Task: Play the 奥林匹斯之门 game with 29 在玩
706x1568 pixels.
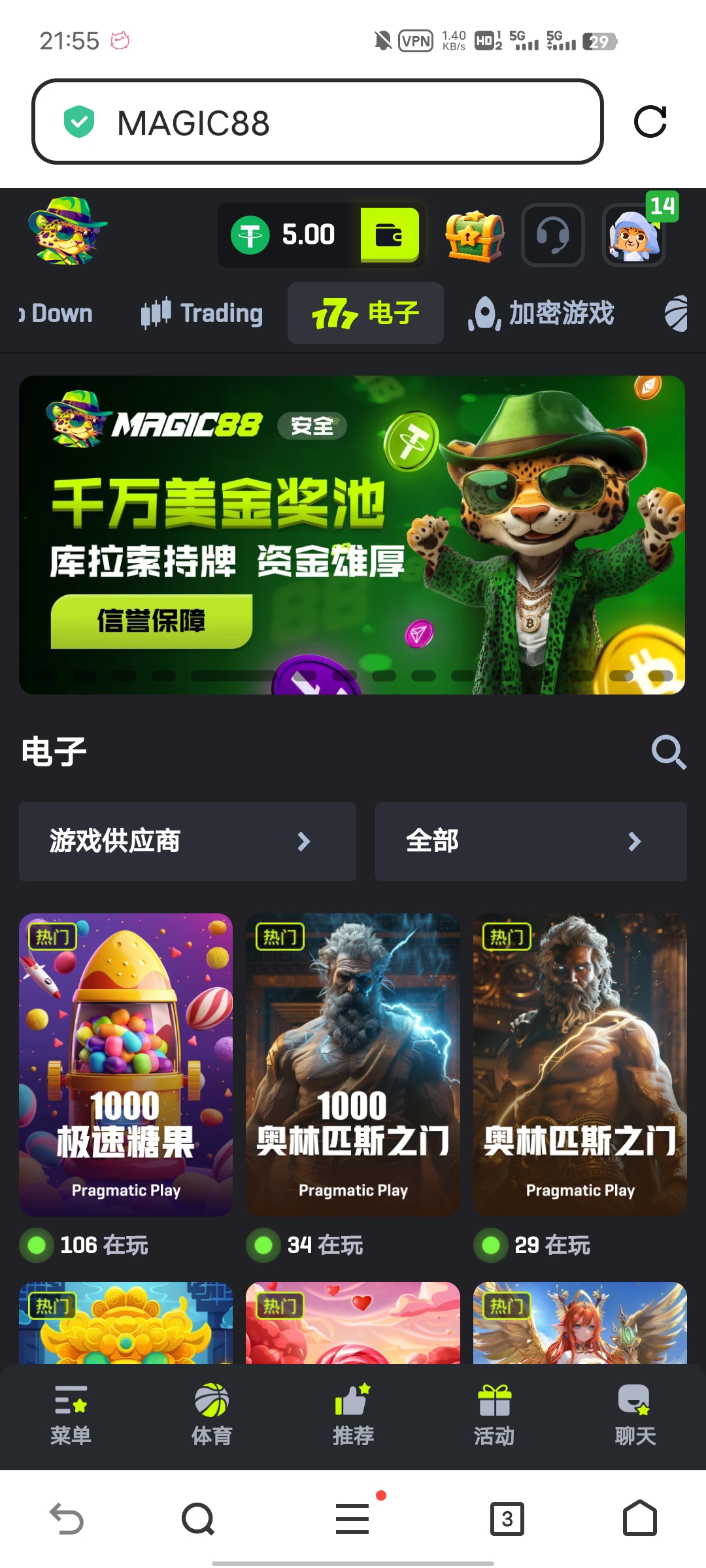Action: tap(580, 1064)
